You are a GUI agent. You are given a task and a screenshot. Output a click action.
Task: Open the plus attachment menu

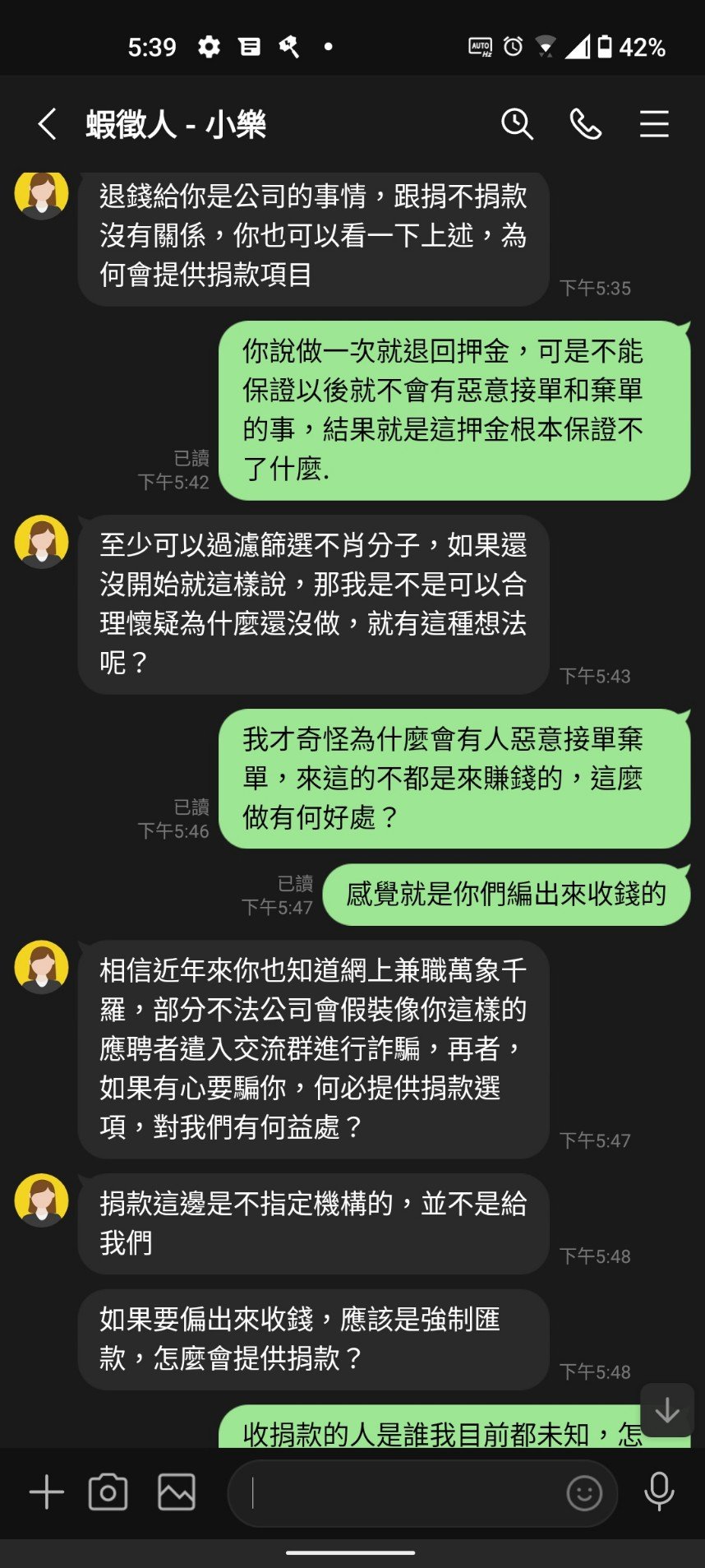pos(47,1492)
